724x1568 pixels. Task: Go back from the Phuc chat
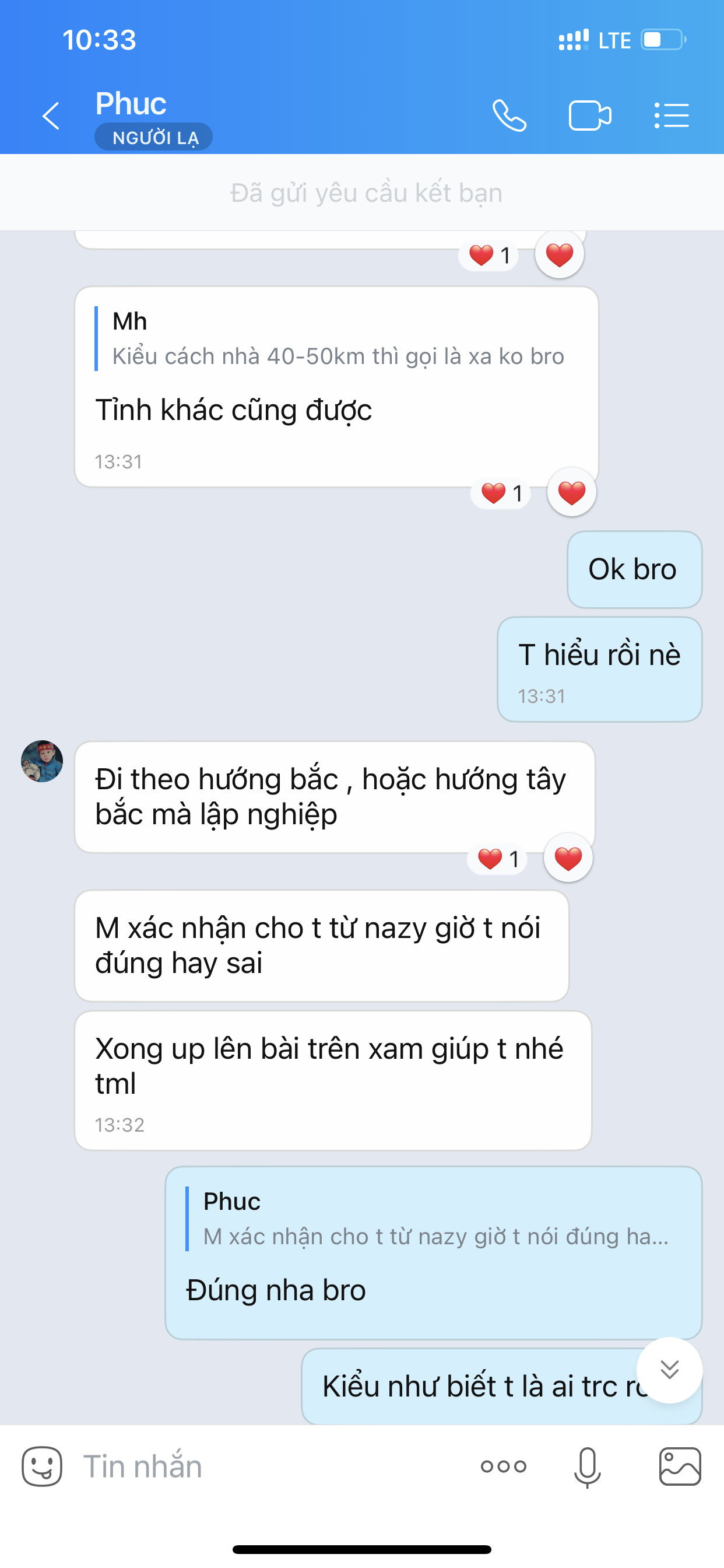click(x=51, y=116)
